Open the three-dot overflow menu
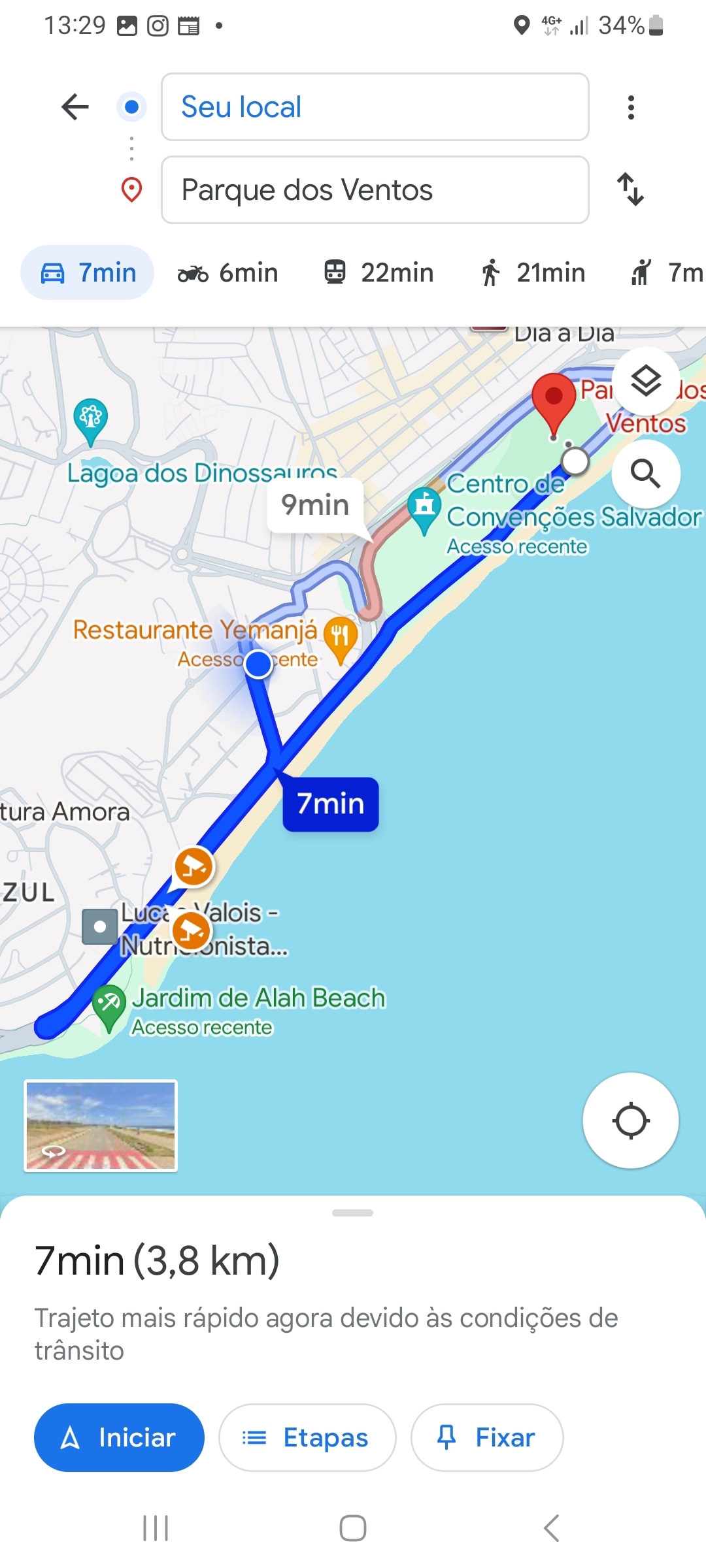The height and width of the screenshot is (1568, 706). click(631, 107)
